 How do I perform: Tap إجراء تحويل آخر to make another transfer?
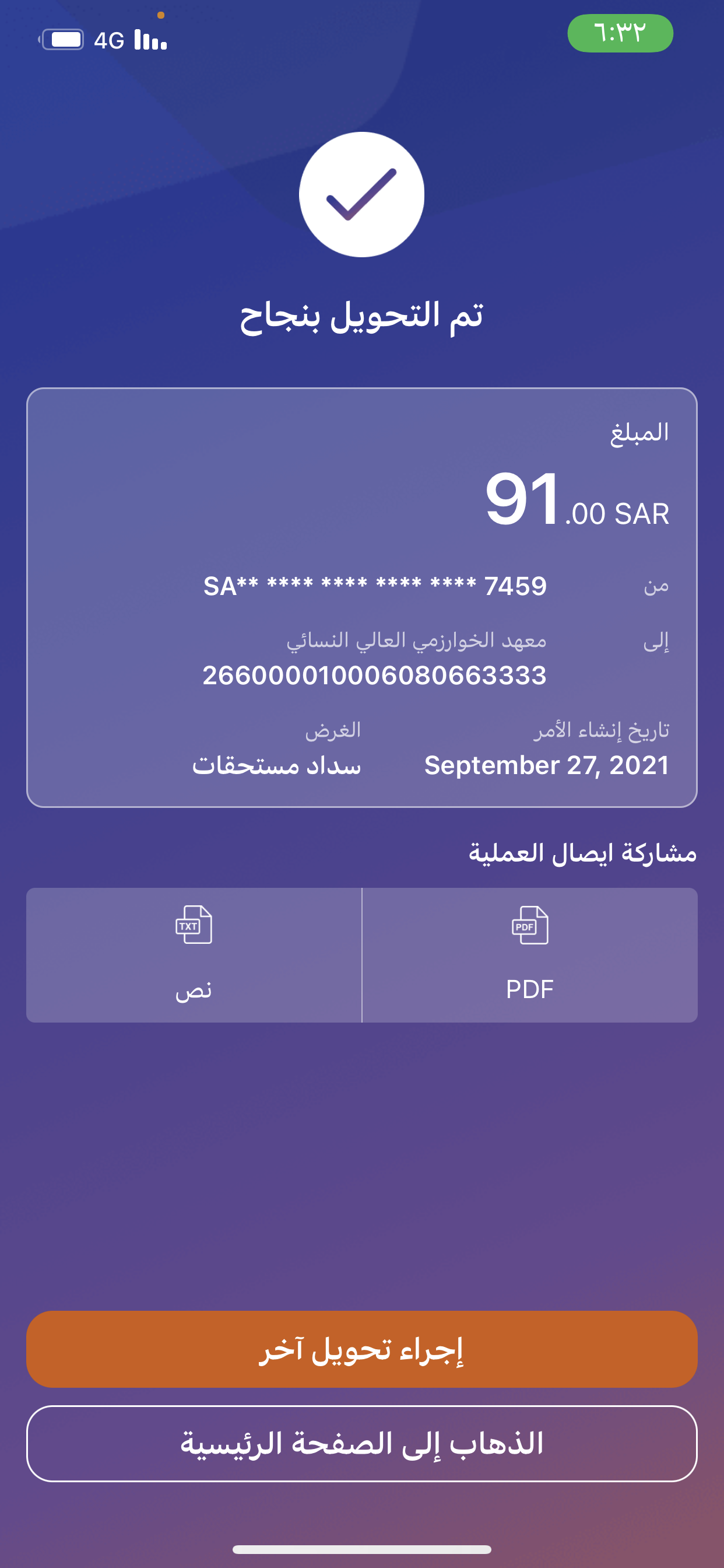coord(361,1349)
